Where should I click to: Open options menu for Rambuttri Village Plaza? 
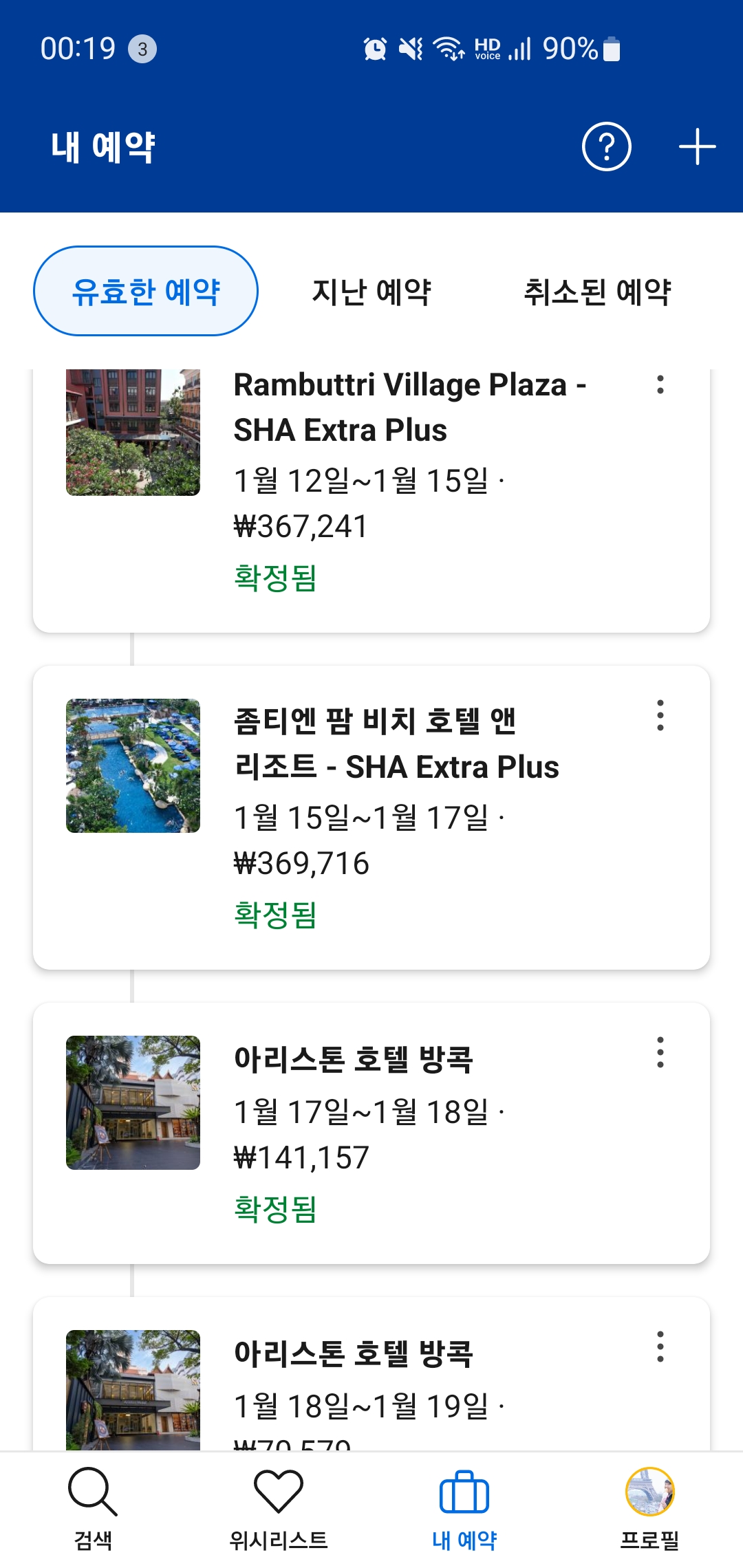[660, 384]
